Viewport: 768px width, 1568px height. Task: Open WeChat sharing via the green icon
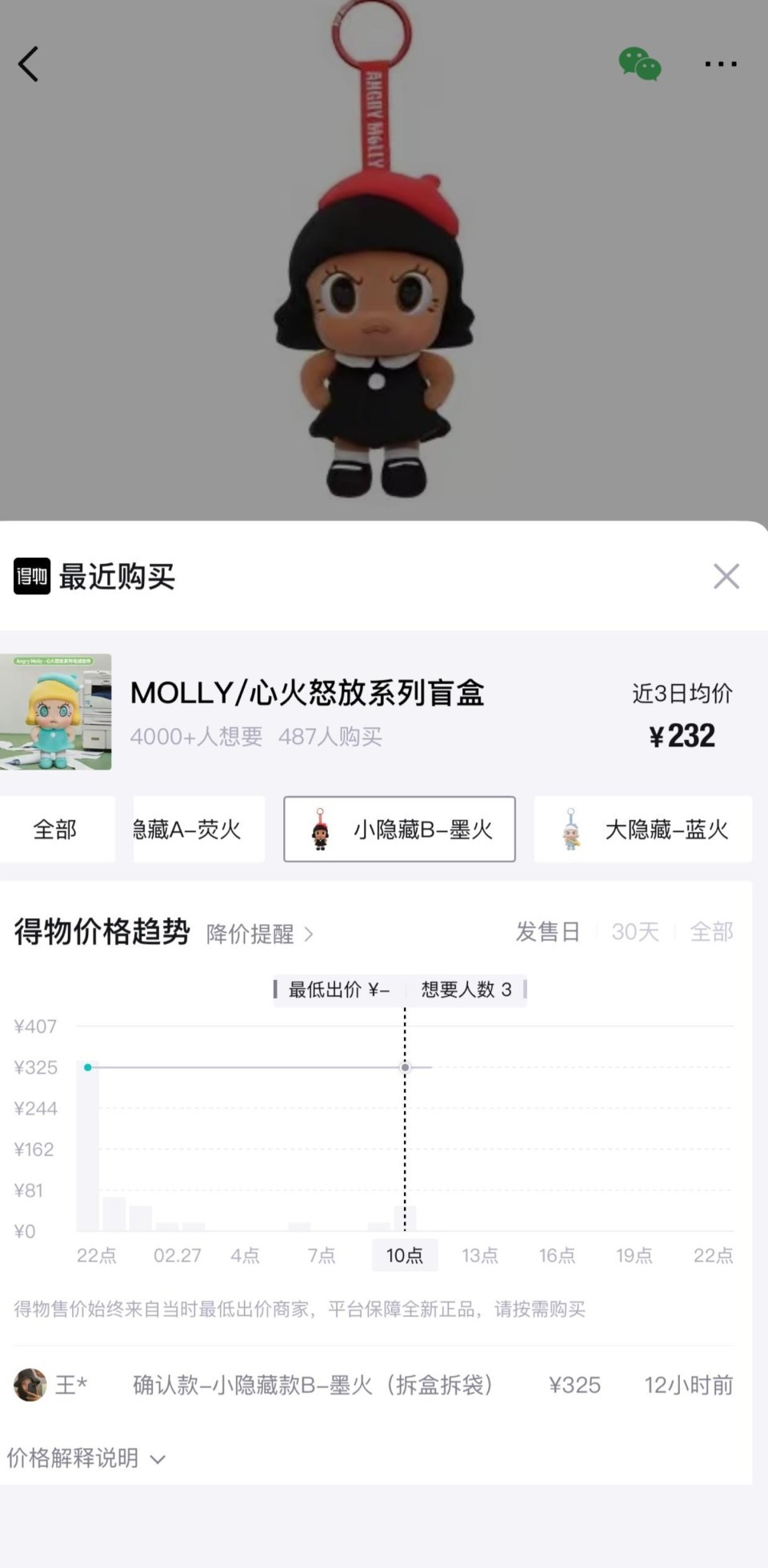click(x=640, y=64)
